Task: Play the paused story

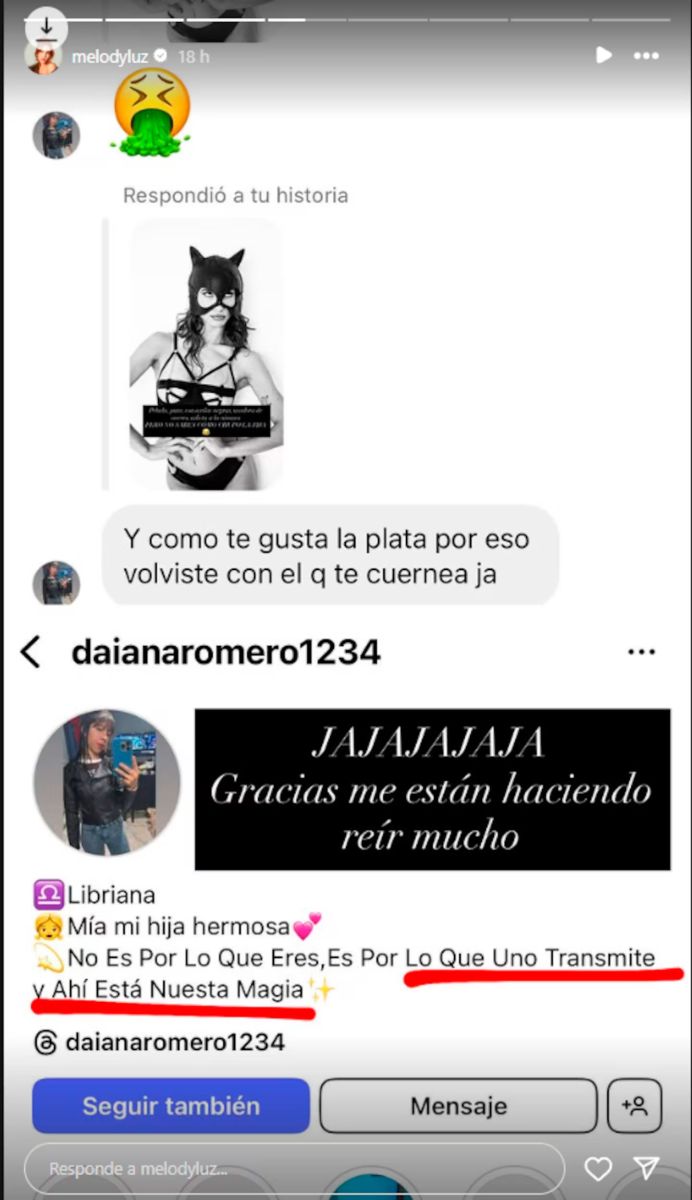Action: pyautogui.click(x=603, y=55)
